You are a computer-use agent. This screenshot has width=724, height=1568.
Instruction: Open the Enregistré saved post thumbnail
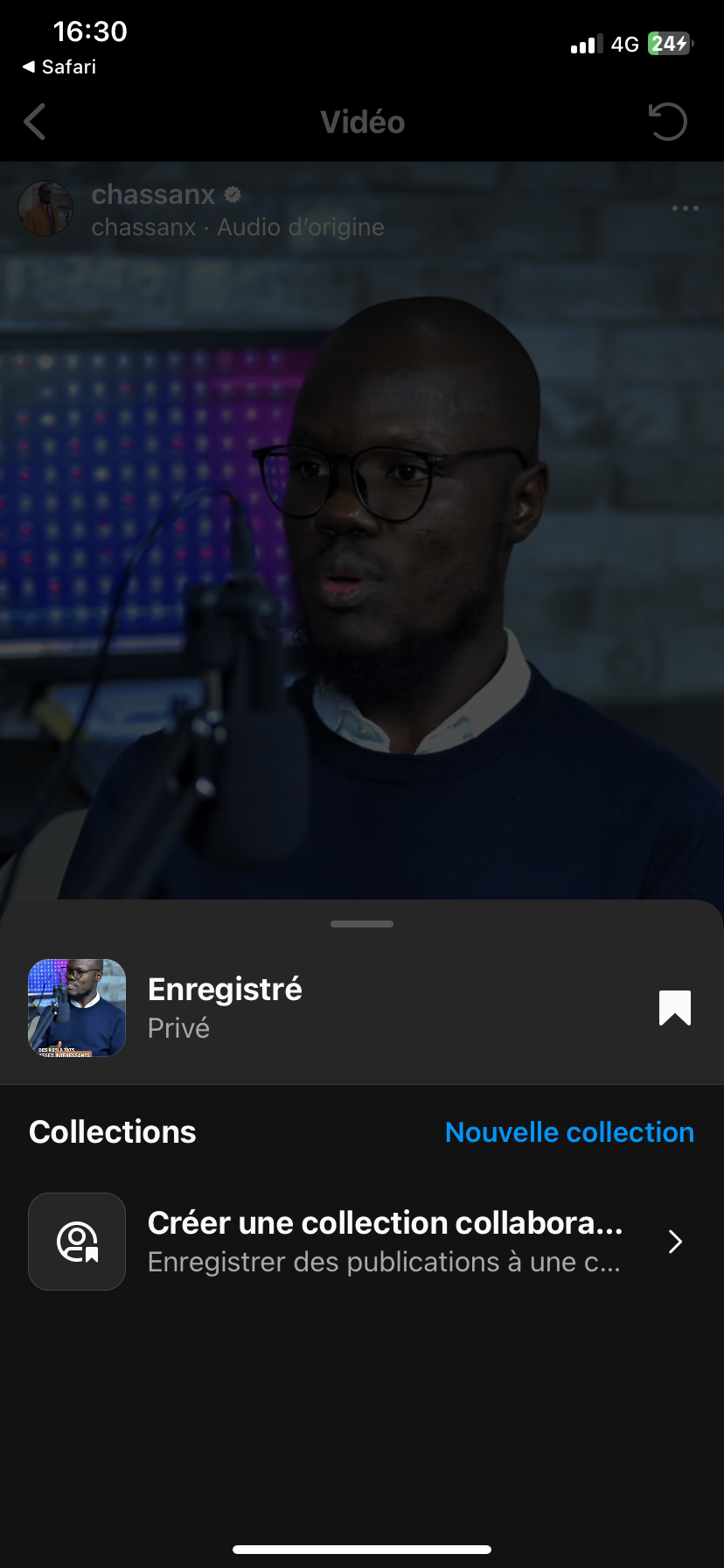coord(77,1008)
